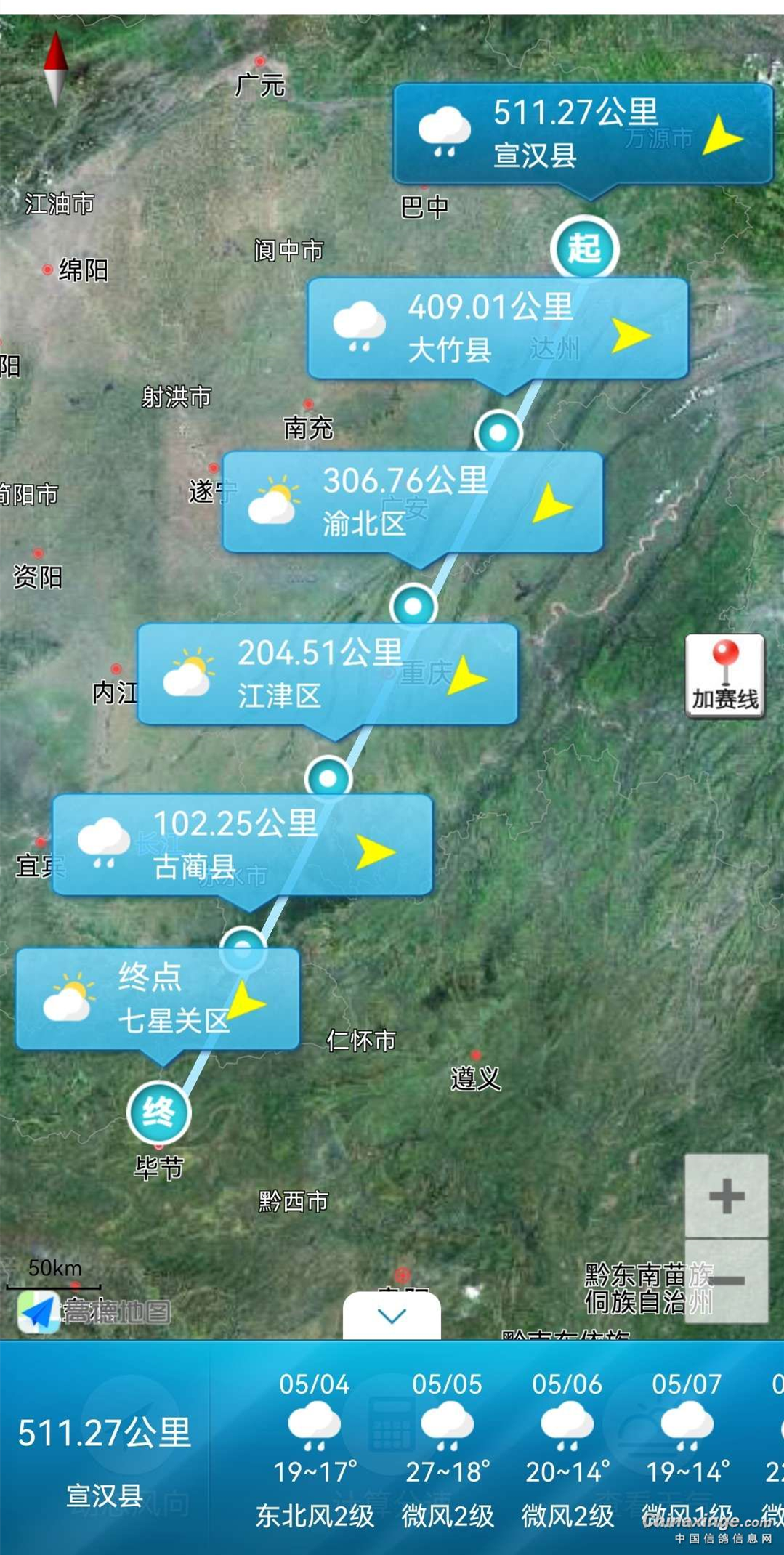View the 江津区 204.51公里 weather bubble
The height and width of the screenshot is (1555, 784).
point(327,674)
